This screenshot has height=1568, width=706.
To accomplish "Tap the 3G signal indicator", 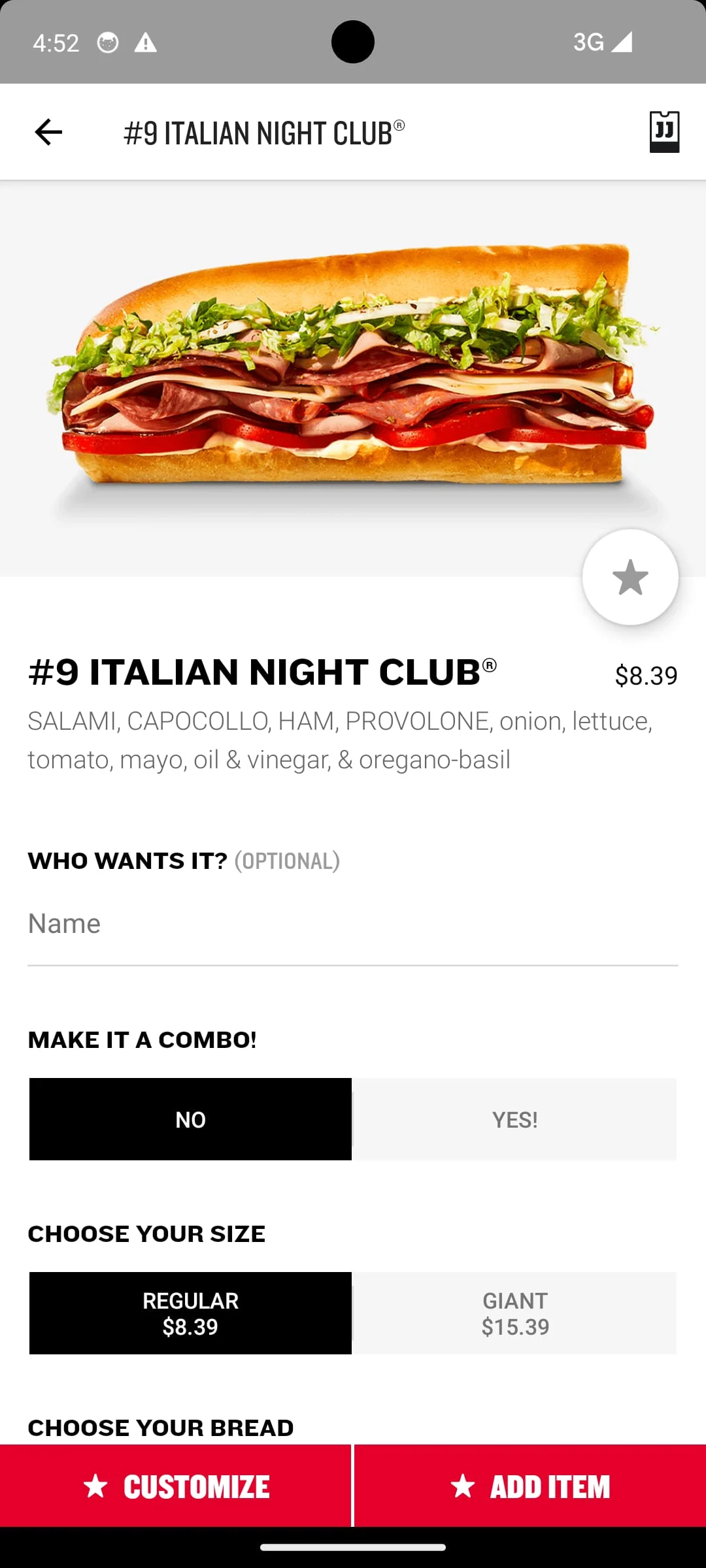I will (x=602, y=42).
